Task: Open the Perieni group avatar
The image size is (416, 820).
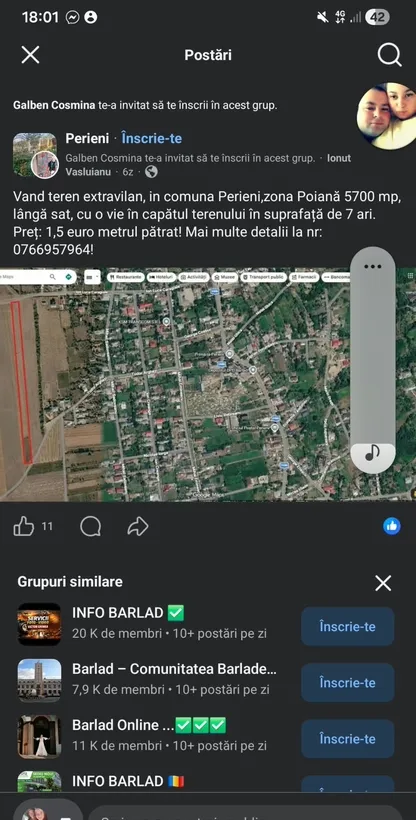Action: point(35,155)
